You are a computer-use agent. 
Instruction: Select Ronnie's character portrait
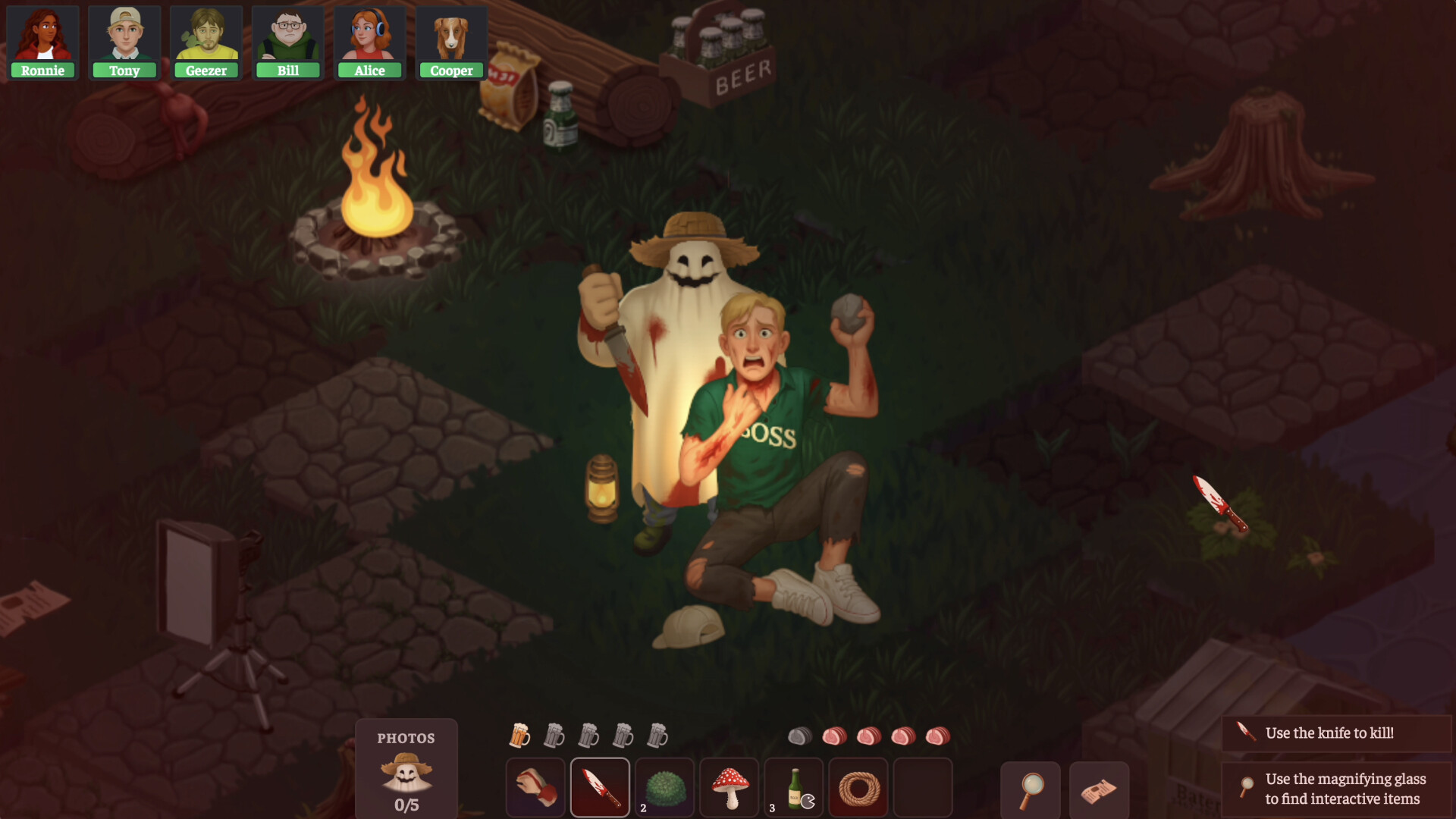(x=42, y=42)
